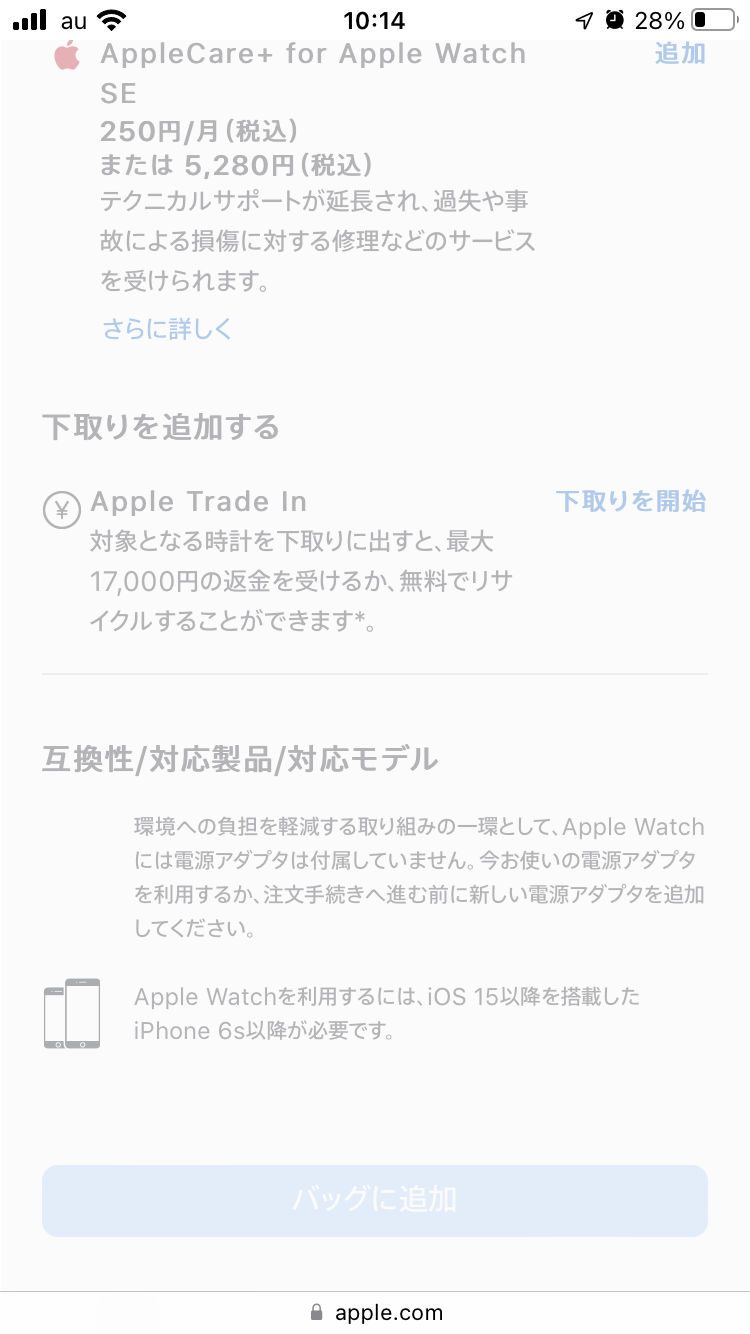
Task: Add AppleCare+ for Apple Watch SE
Action: (x=680, y=53)
